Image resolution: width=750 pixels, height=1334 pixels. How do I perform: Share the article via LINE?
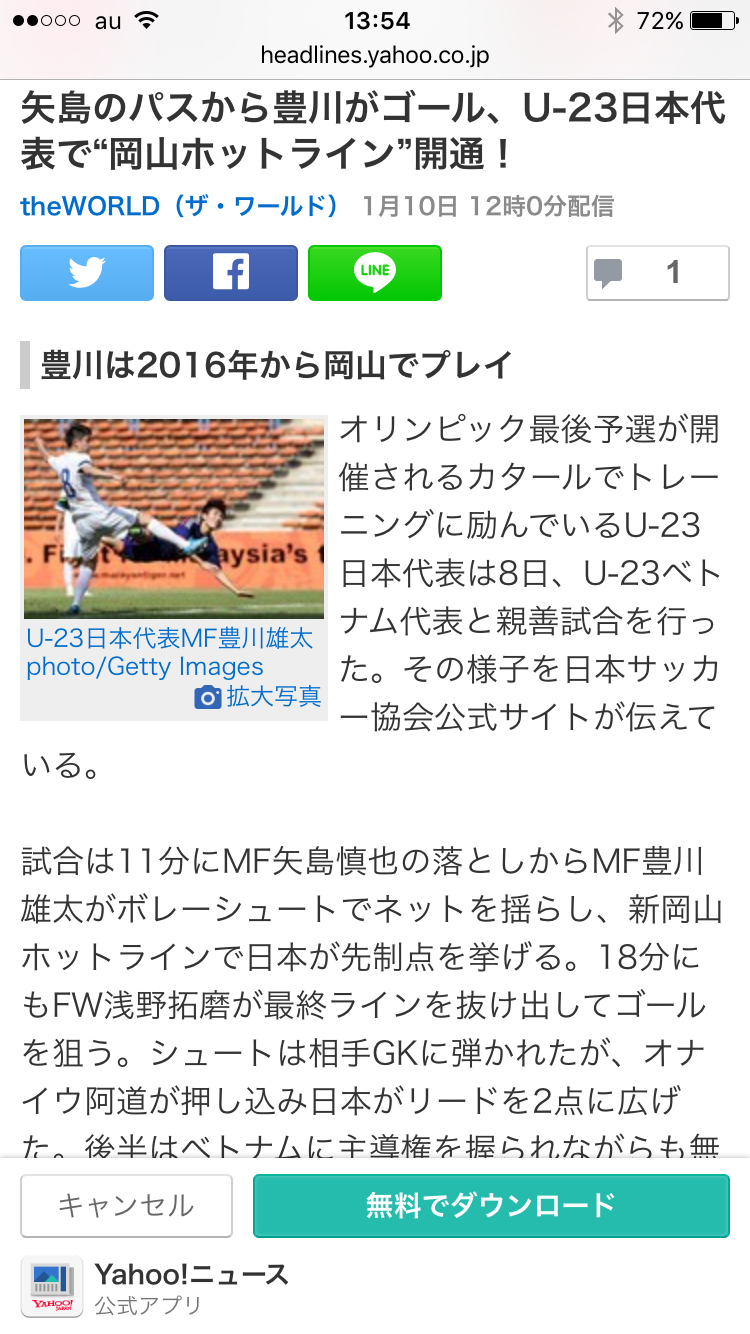point(375,273)
